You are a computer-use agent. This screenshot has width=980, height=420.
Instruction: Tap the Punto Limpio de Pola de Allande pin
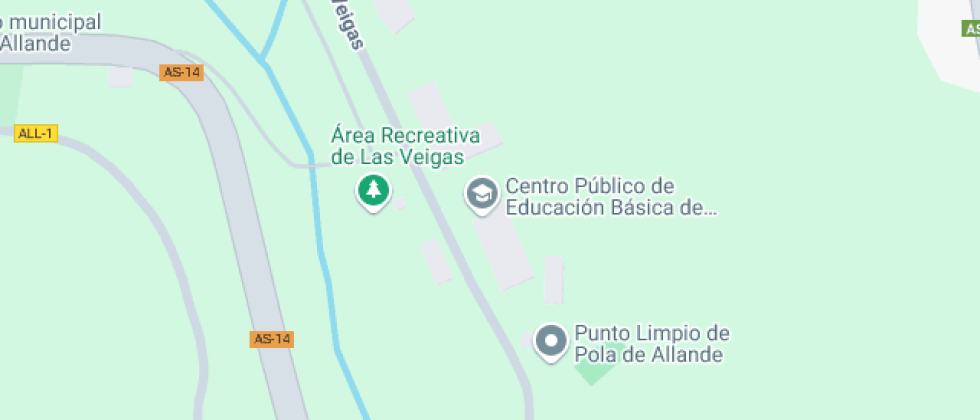551,341
